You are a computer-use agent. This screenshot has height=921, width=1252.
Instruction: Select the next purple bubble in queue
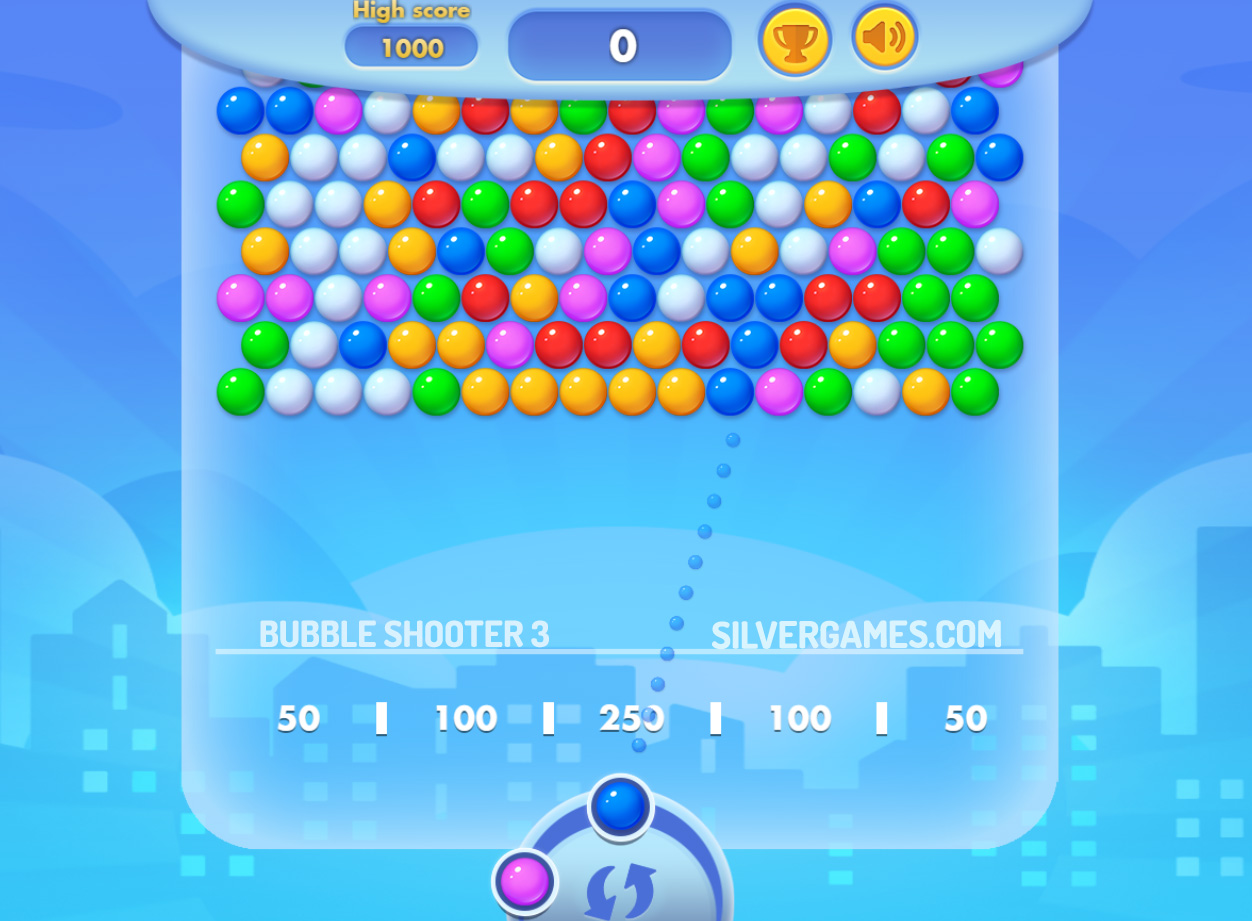tap(525, 882)
